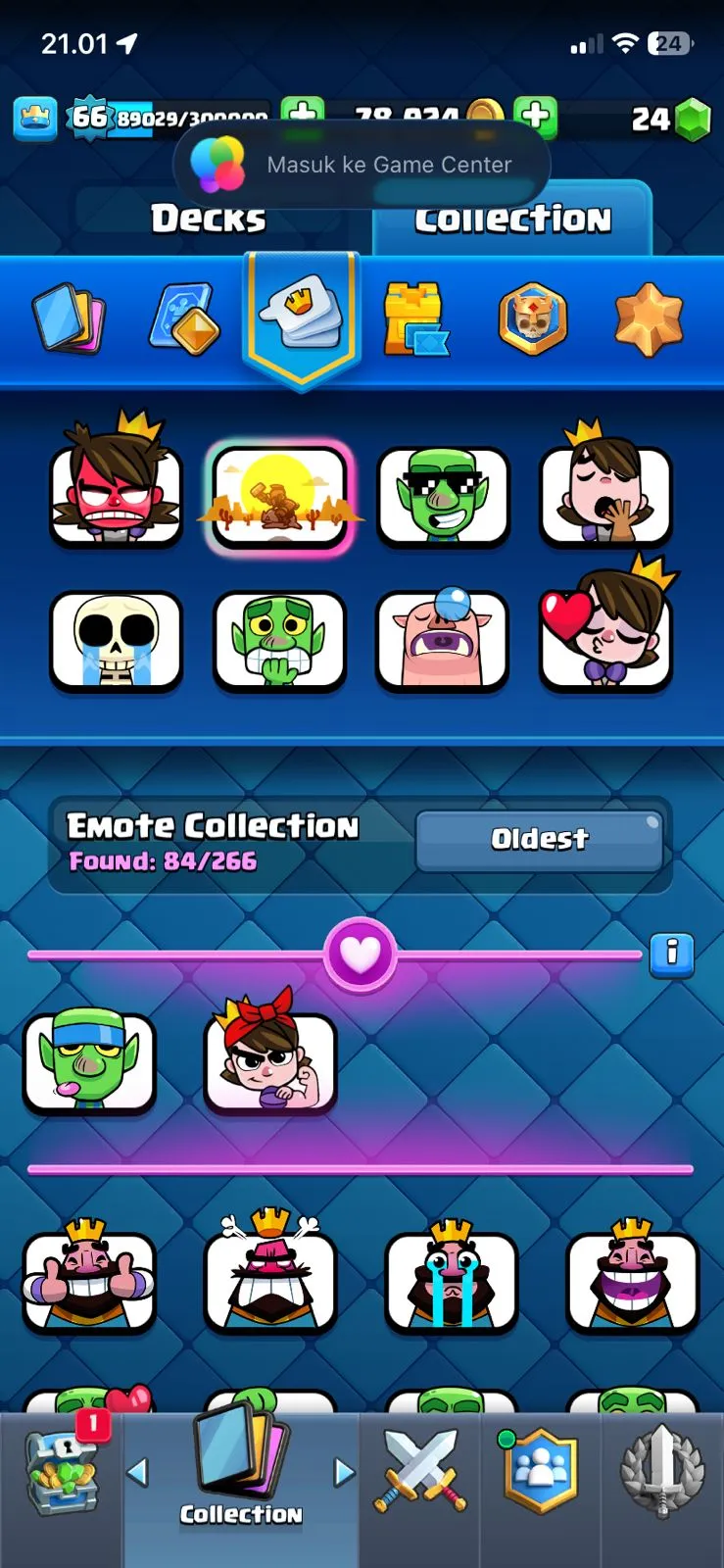
Task: Select the goblin with sunglasses emote
Action: 443,496
